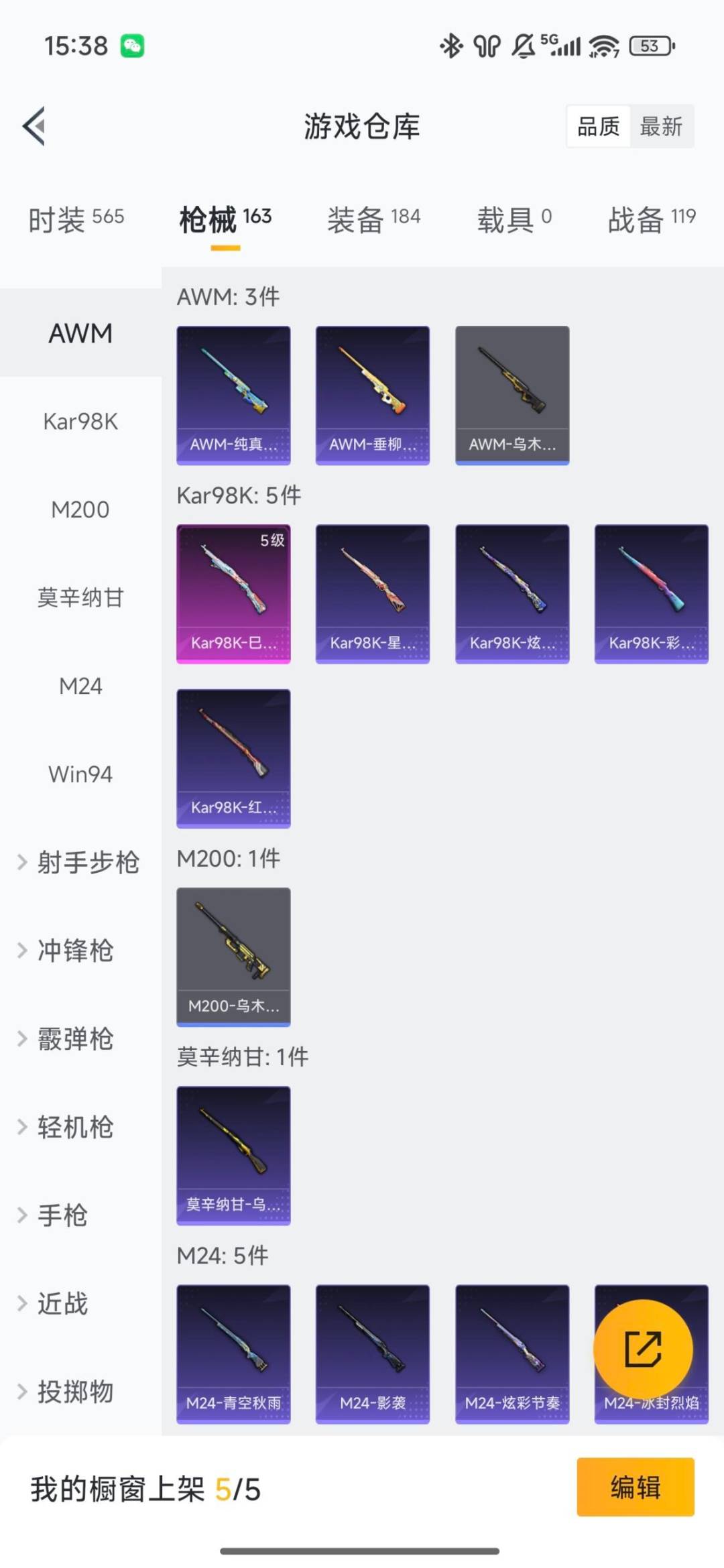This screenshot has height=1568, width=724.
Task: Select the 战备 tab
Action: coord(651,219)
